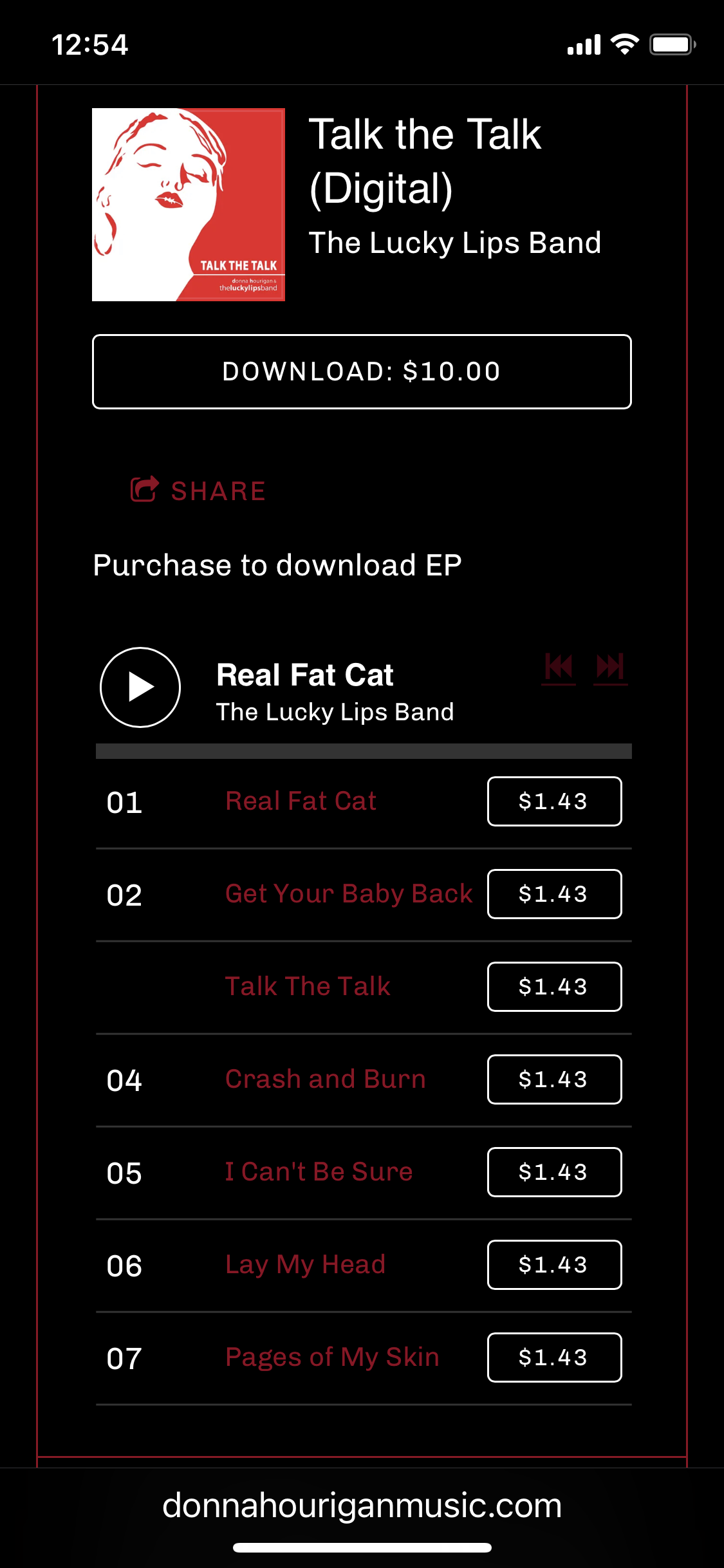Skip to the next track
The image size is (724, 1568).
tap(610, 667)
